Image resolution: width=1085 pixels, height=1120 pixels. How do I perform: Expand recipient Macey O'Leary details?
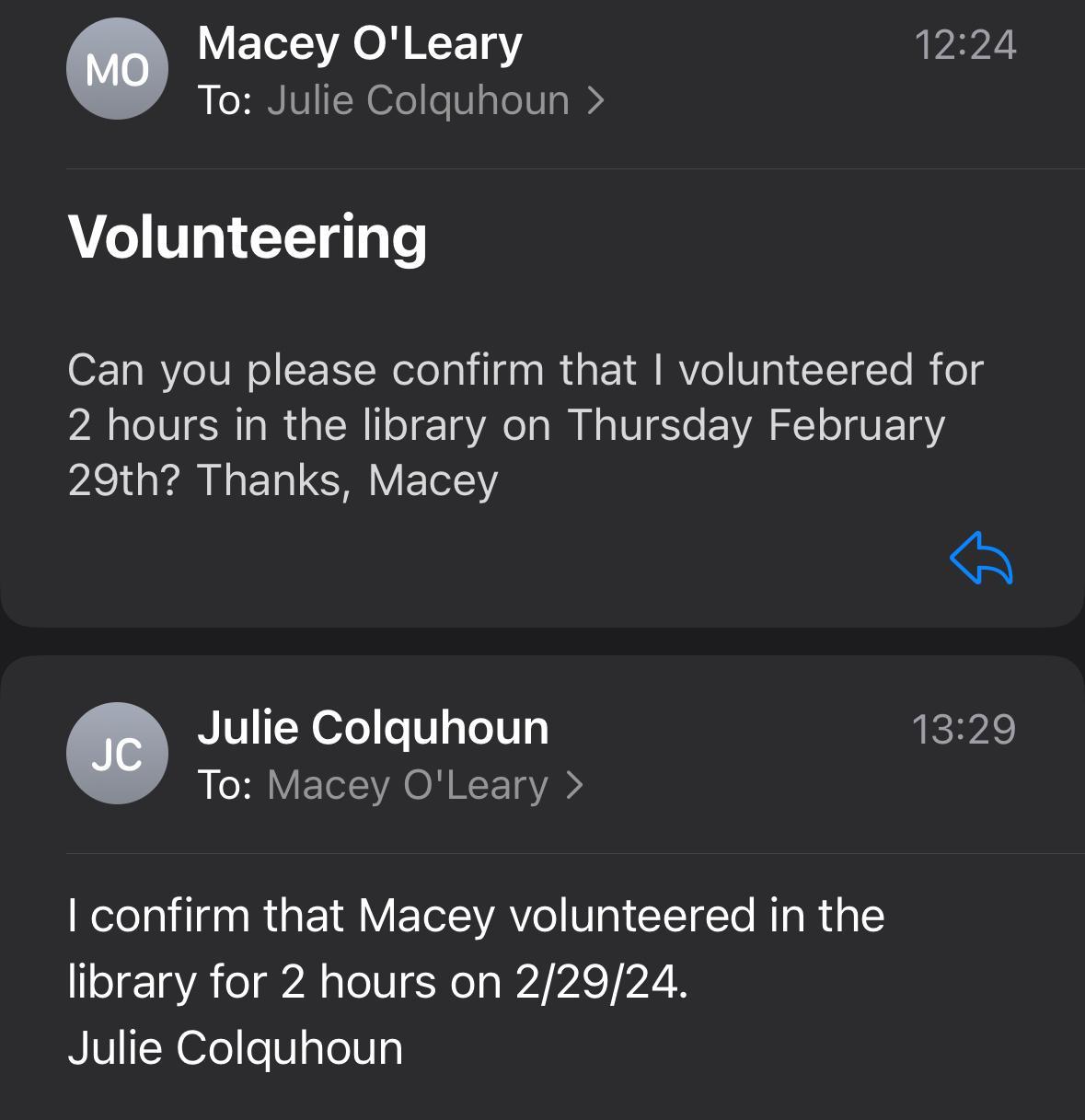[424, 785]
